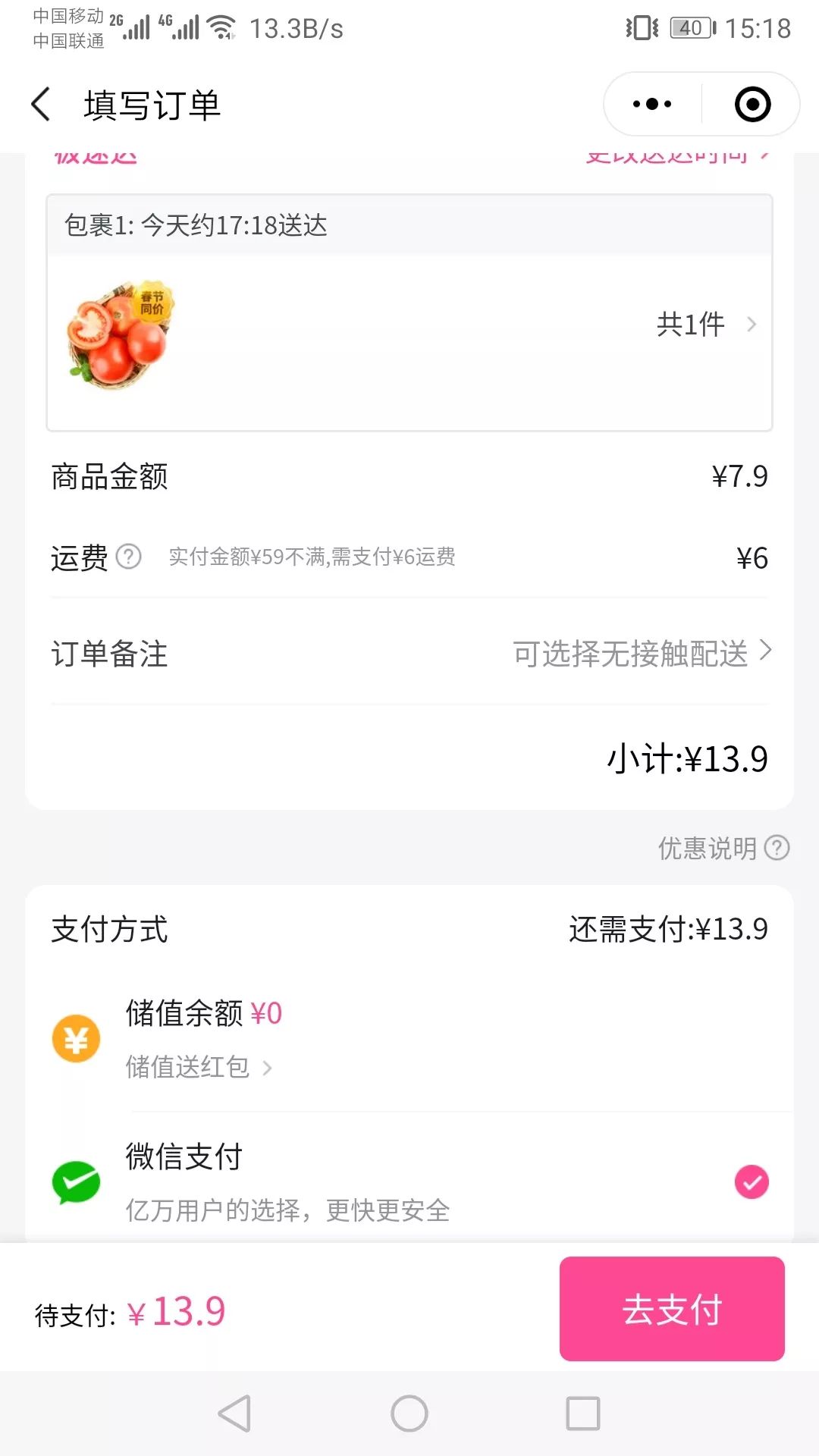Click the circle capsule icon to exit mini program
This screenshot has width=819, height=1456.
click(x=751, y=104)
